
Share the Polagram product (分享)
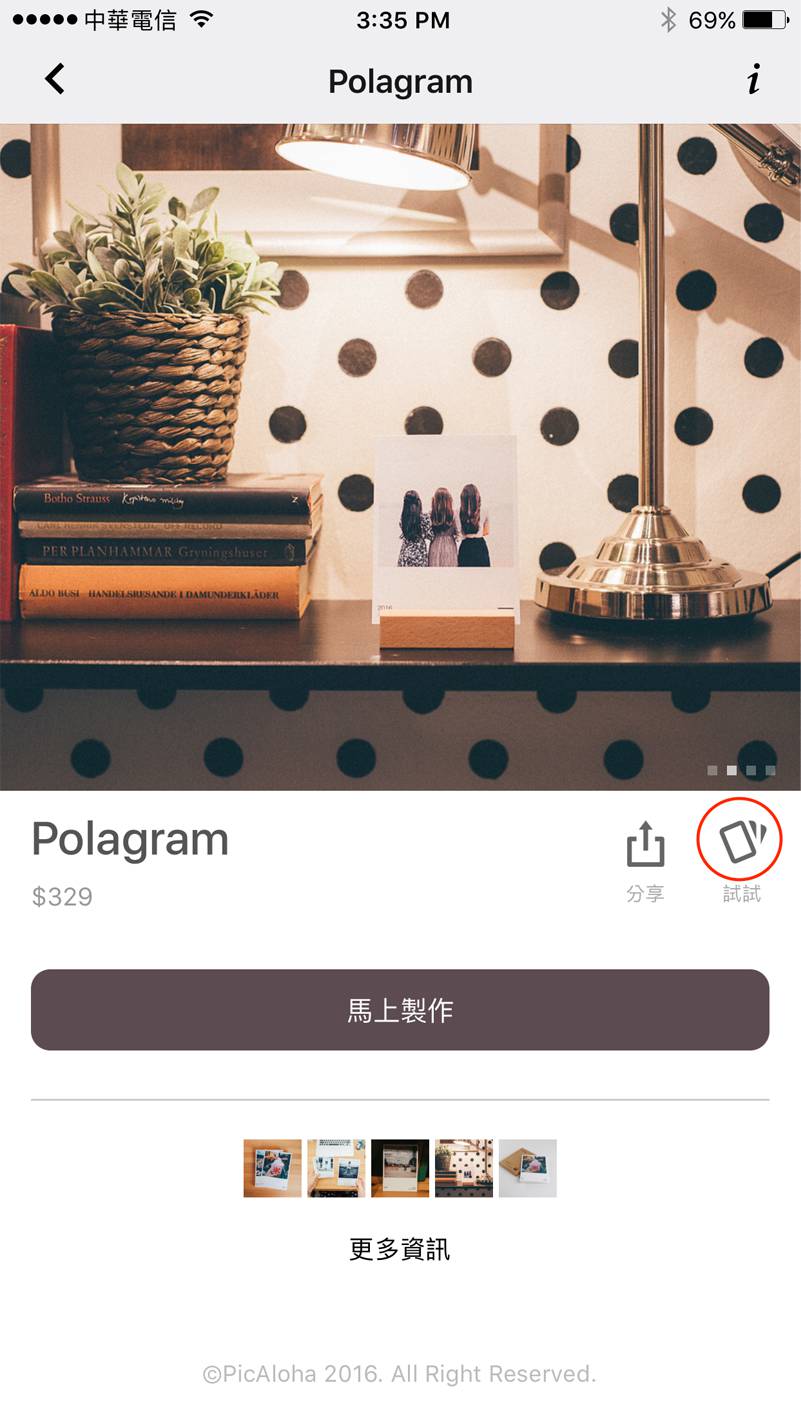point(645,860)
